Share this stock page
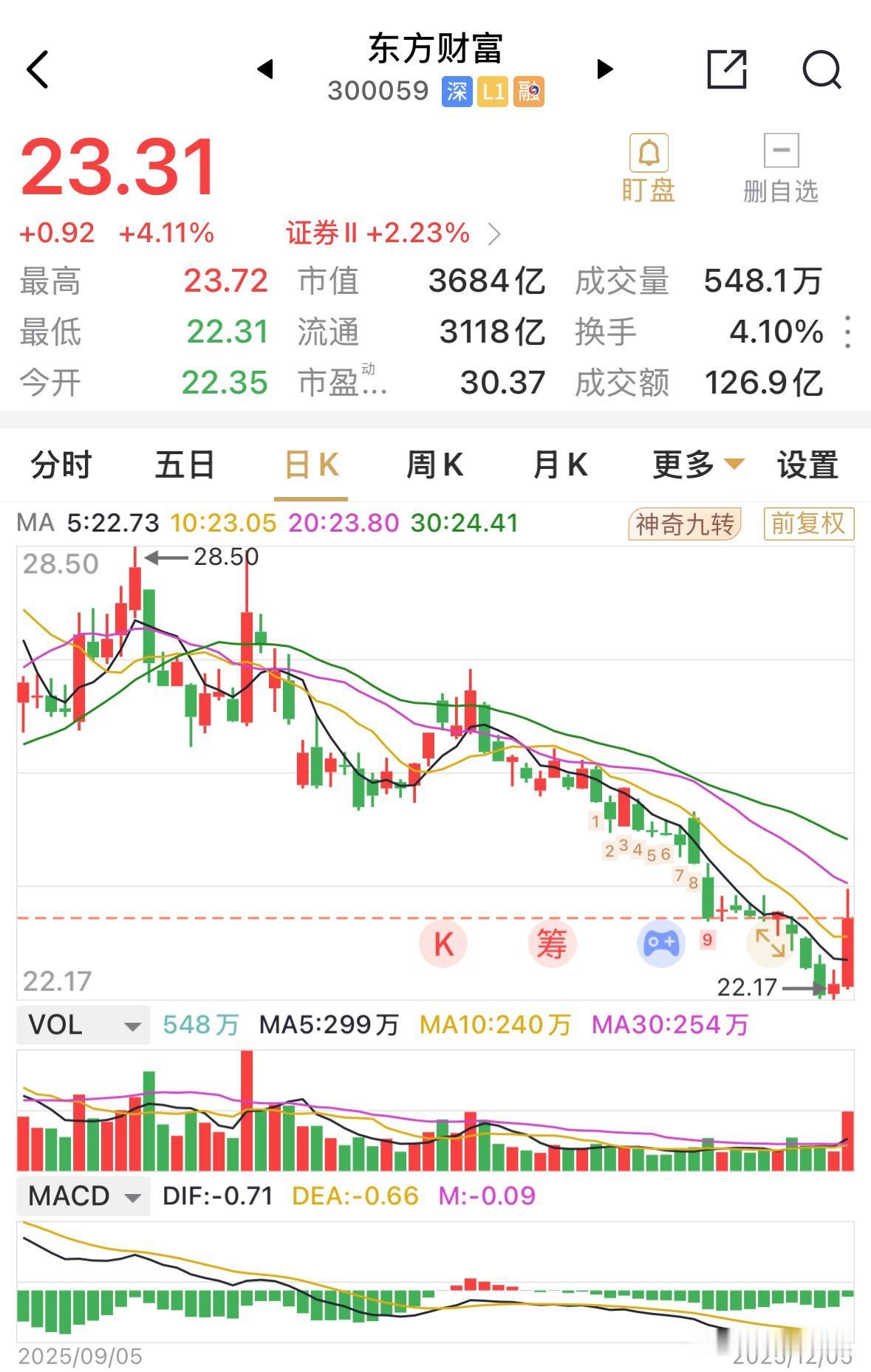The height and width of the screenshot is (1372, 871). point(727,69)
